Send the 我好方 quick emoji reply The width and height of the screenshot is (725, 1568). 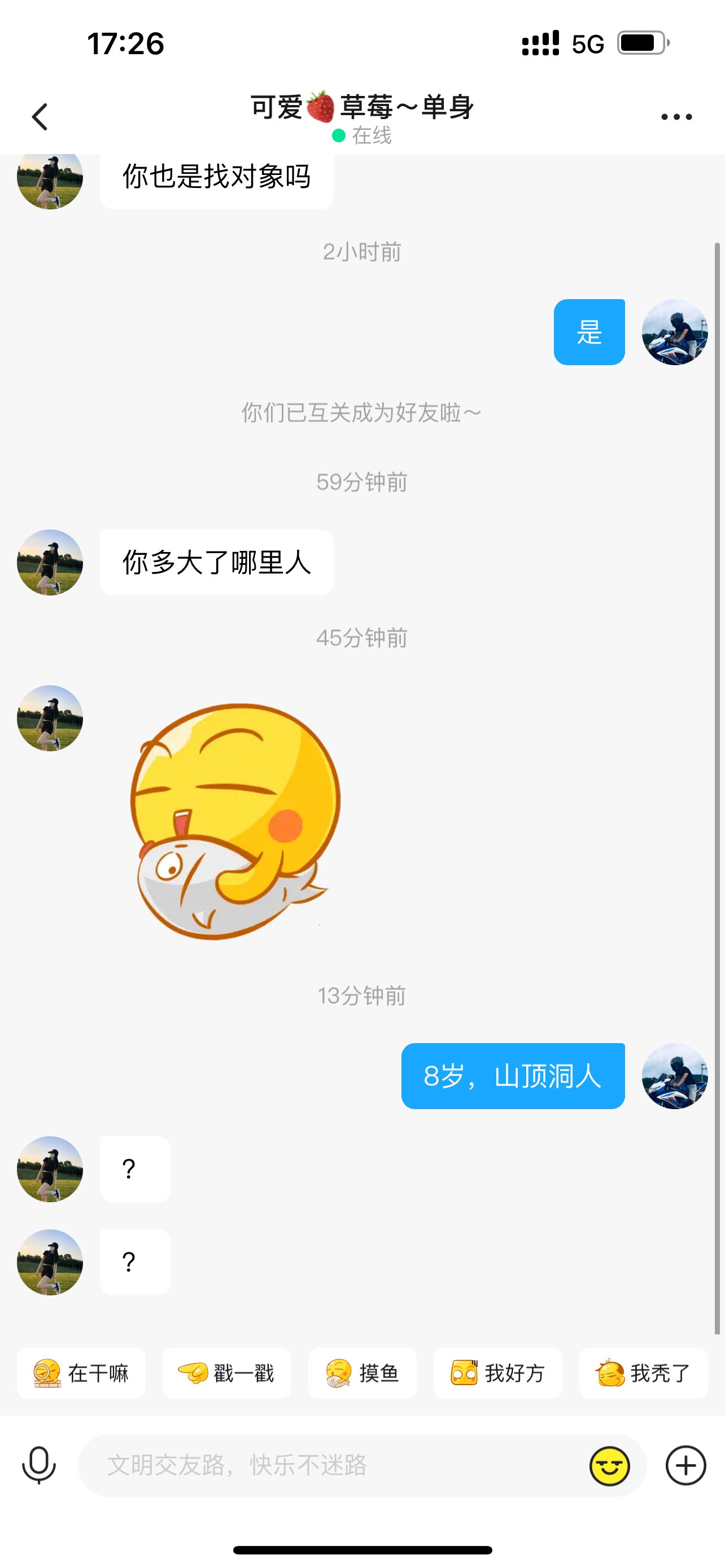[497, 1374]
